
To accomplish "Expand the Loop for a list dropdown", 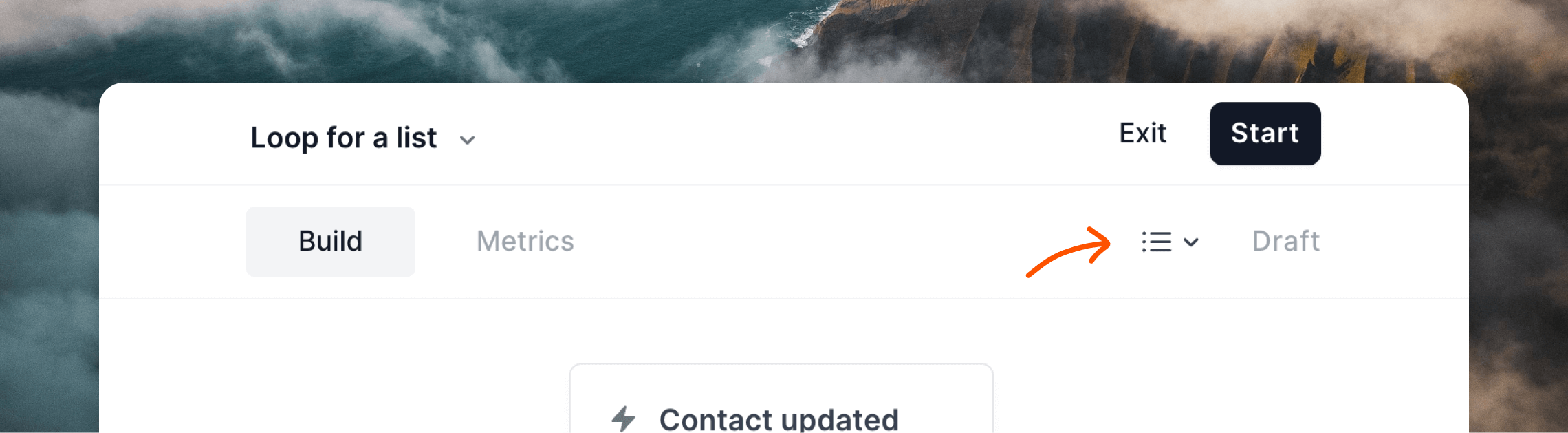I will point(467,140).
